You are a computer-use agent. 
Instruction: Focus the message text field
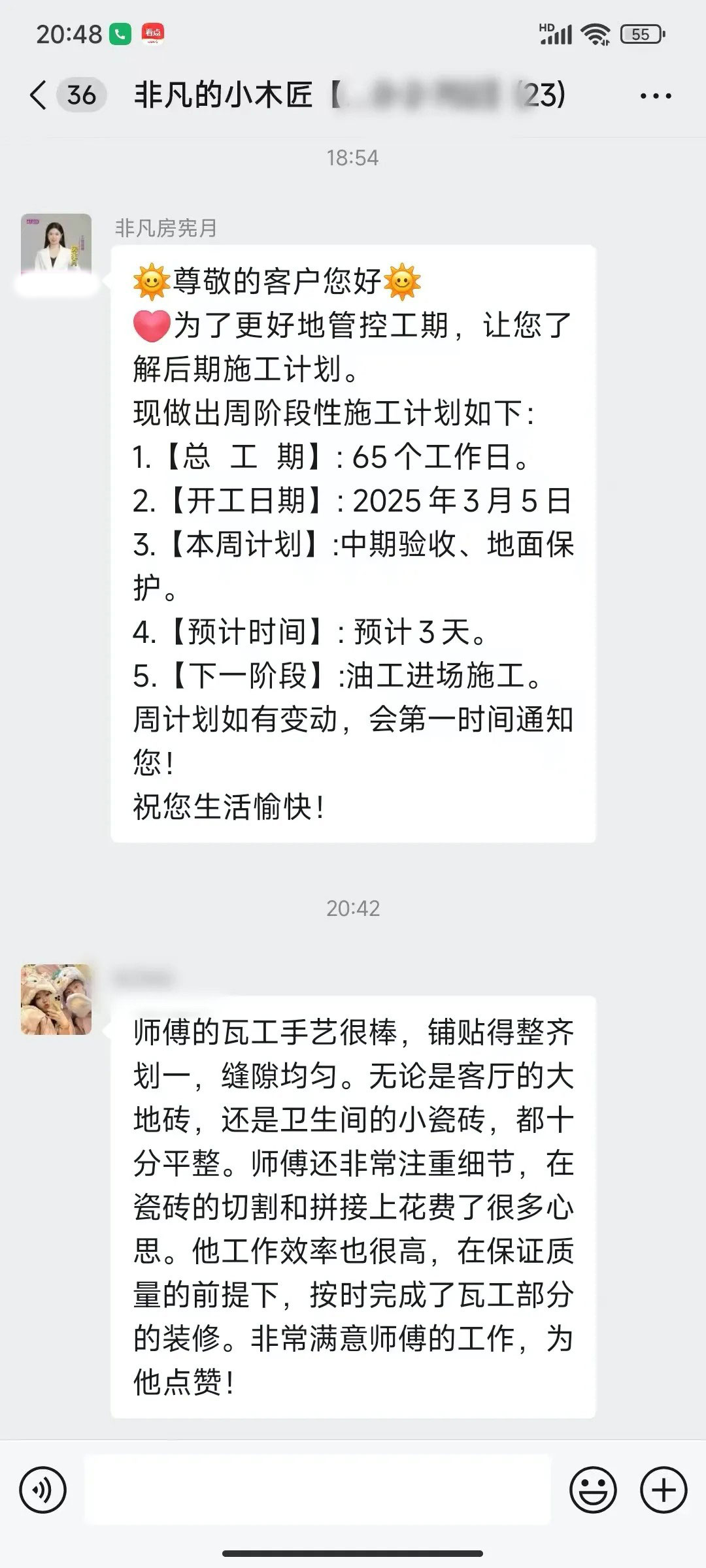point(318,1490)
